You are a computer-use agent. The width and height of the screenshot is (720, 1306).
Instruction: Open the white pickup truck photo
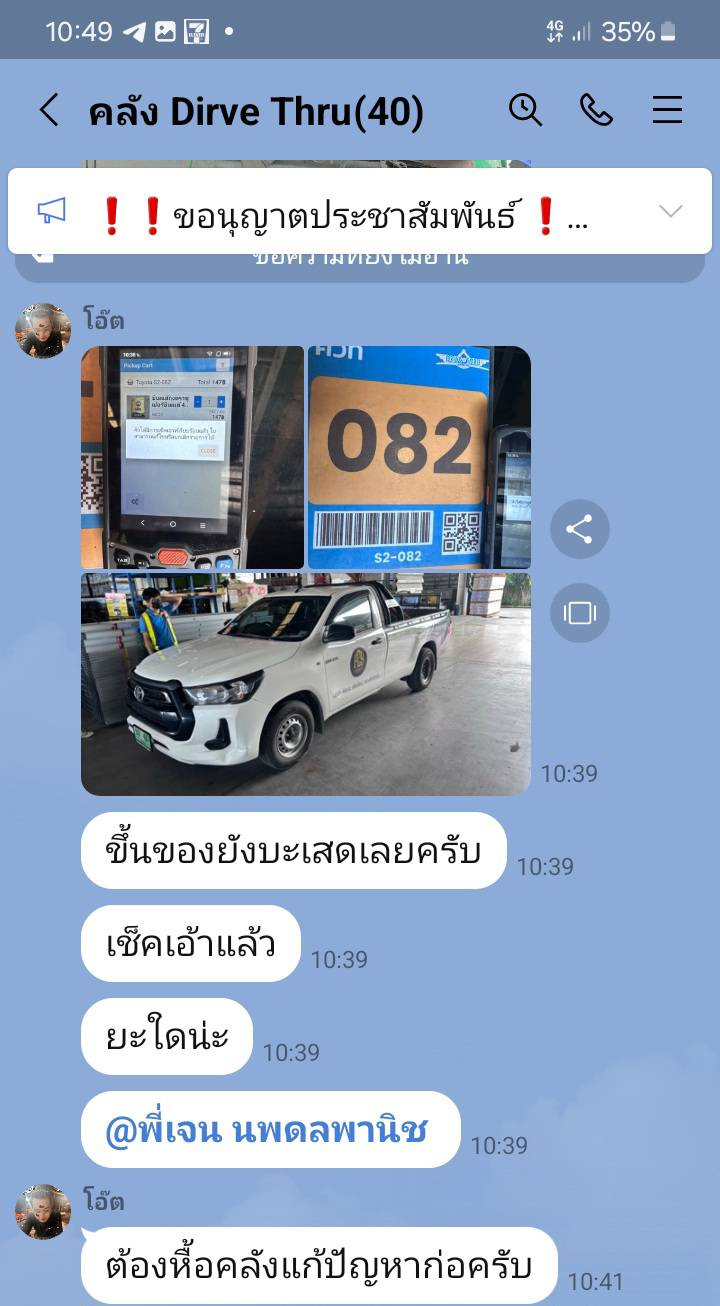click(305, 684)
